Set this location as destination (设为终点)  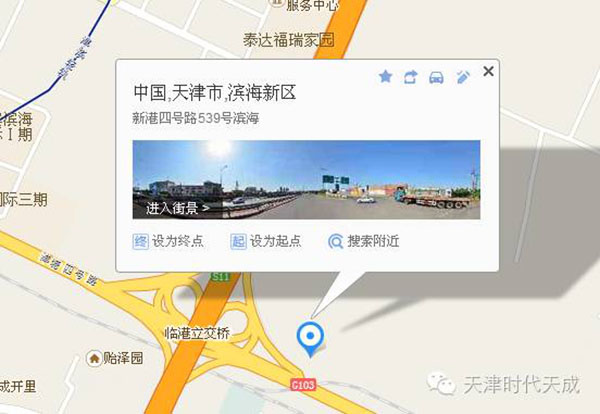click(x=169, y=241)
